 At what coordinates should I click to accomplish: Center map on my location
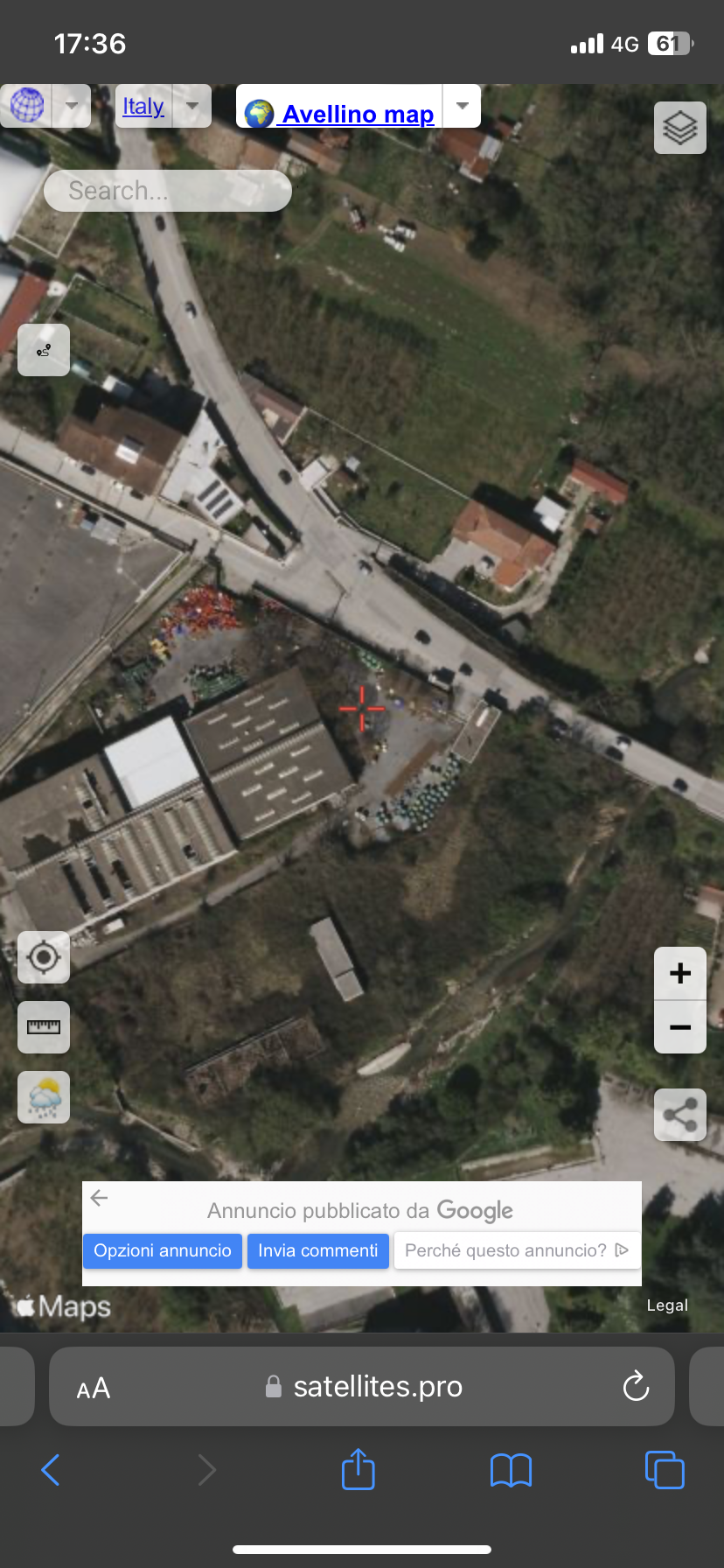[x=44, y=957]
